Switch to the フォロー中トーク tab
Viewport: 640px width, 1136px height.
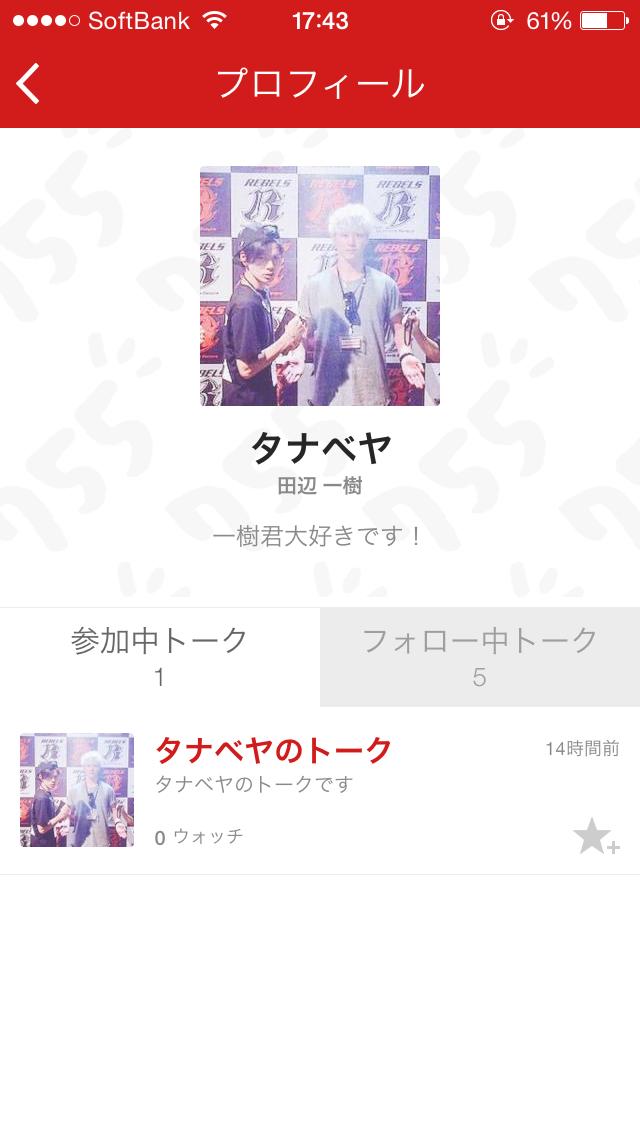point(480,656)
